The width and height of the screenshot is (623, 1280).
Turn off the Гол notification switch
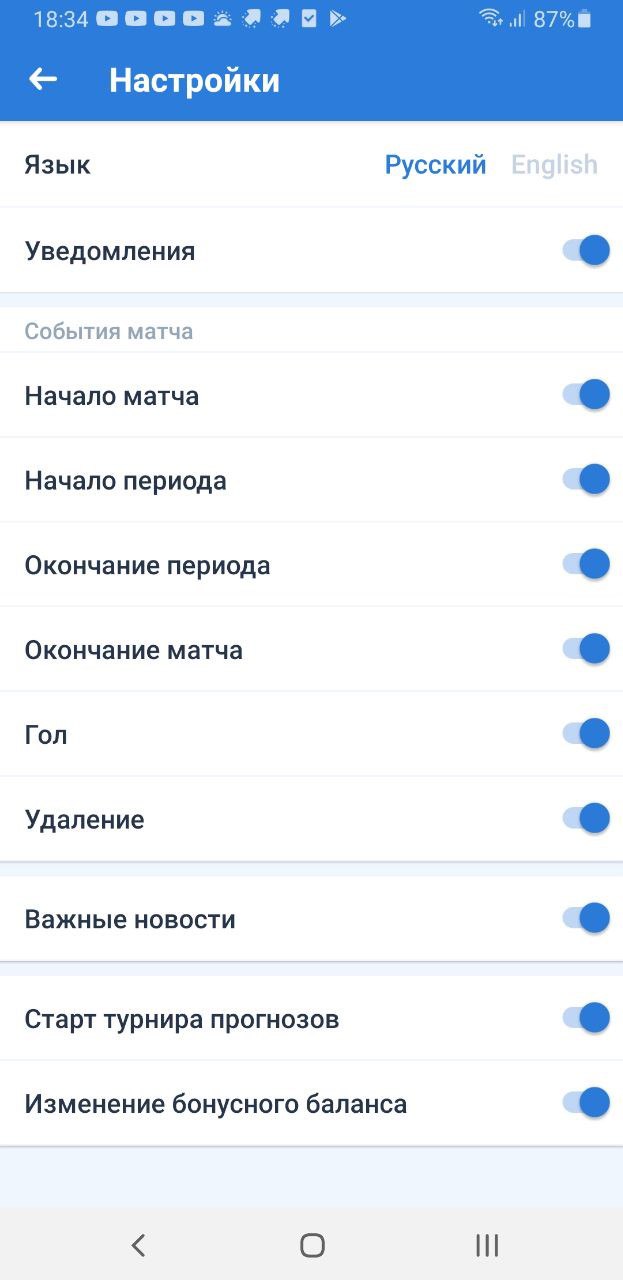click(x=586, y=734)
